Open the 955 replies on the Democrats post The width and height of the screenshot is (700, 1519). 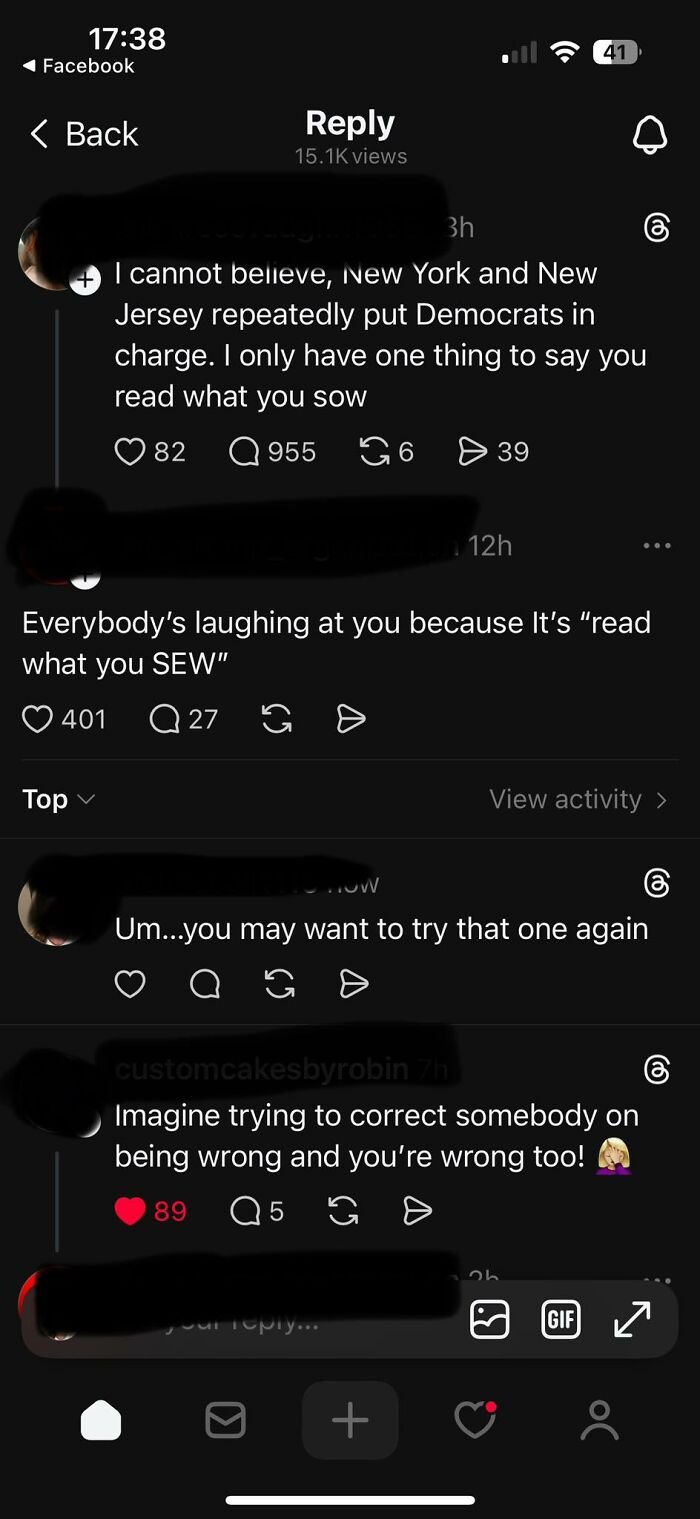pos(245,452)
